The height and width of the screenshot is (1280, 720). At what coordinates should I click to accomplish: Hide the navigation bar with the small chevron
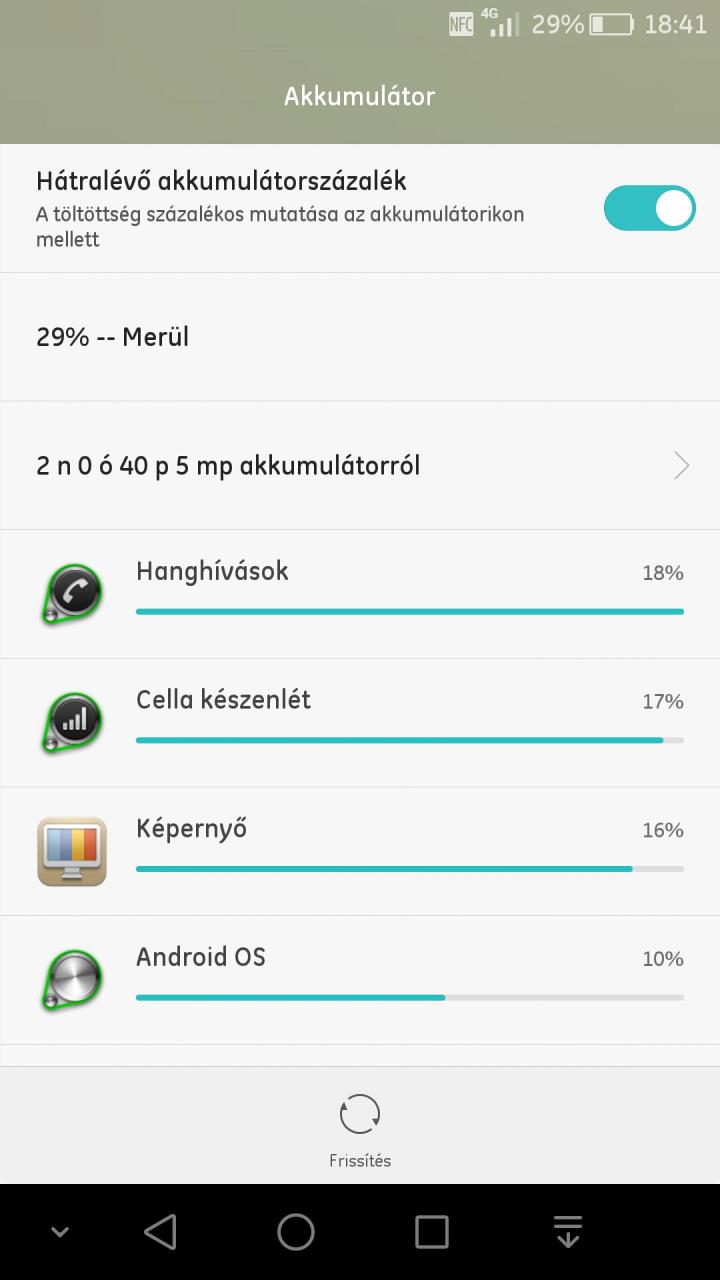[60, 1233]
